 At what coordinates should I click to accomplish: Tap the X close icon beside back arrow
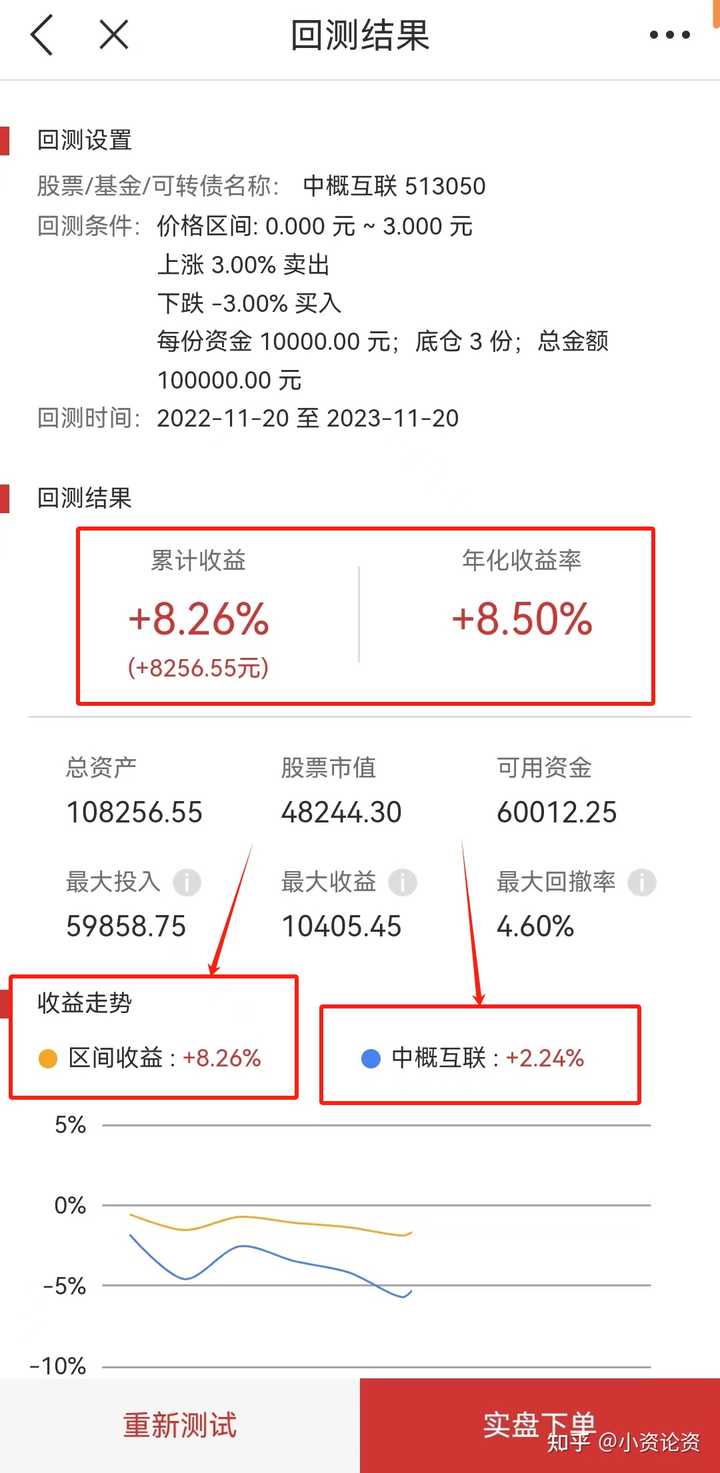tap(113, 35)
